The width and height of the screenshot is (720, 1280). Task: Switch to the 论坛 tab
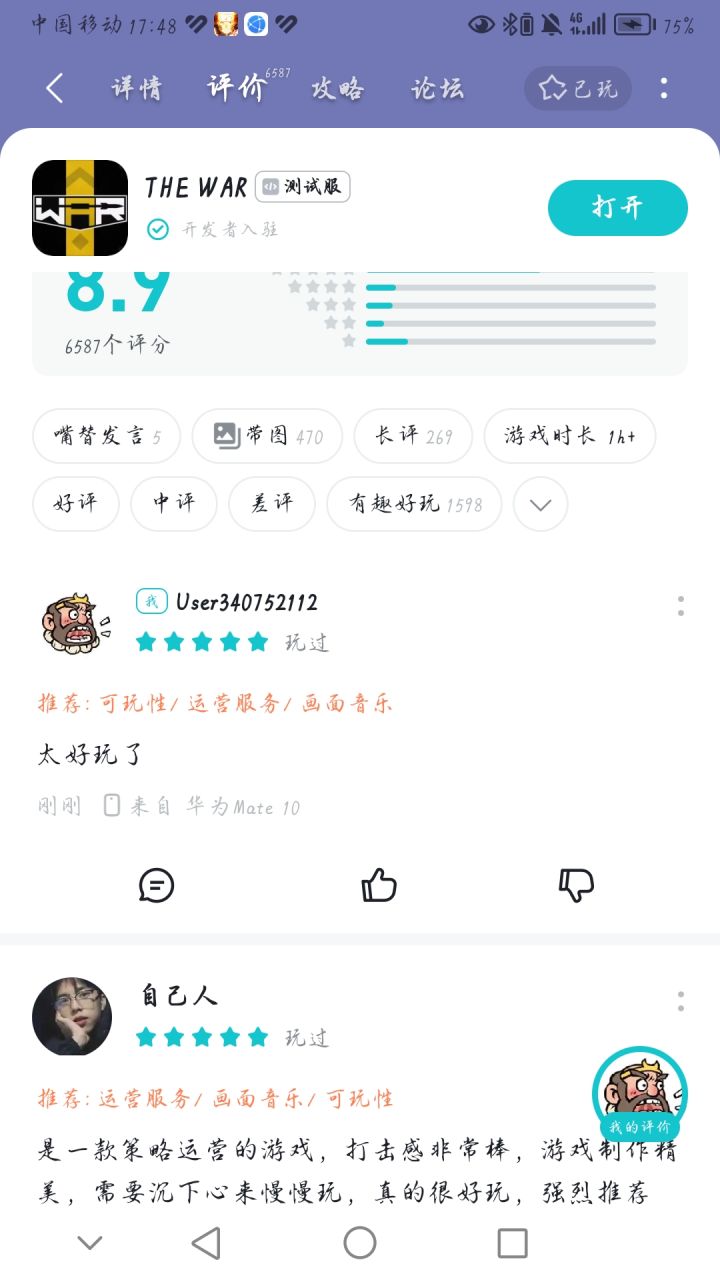coord(437,89)
